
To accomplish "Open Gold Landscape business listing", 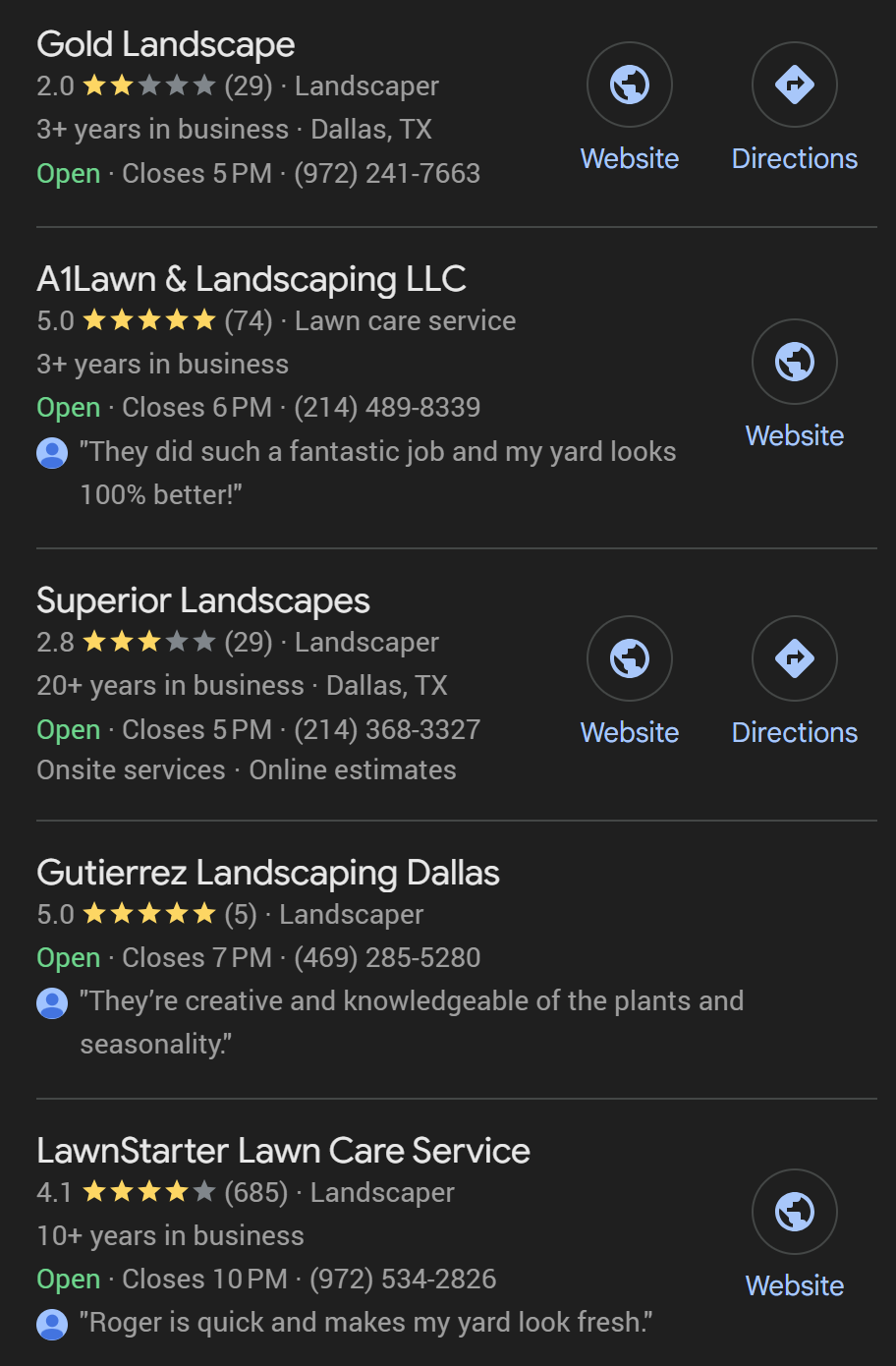I will pos(166,45).
